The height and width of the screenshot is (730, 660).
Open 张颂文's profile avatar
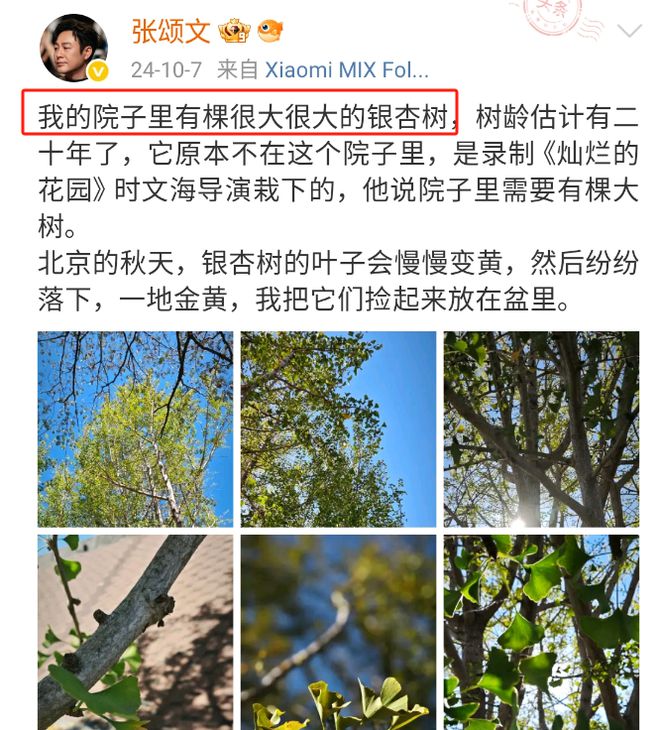click(x=74, y=48)
